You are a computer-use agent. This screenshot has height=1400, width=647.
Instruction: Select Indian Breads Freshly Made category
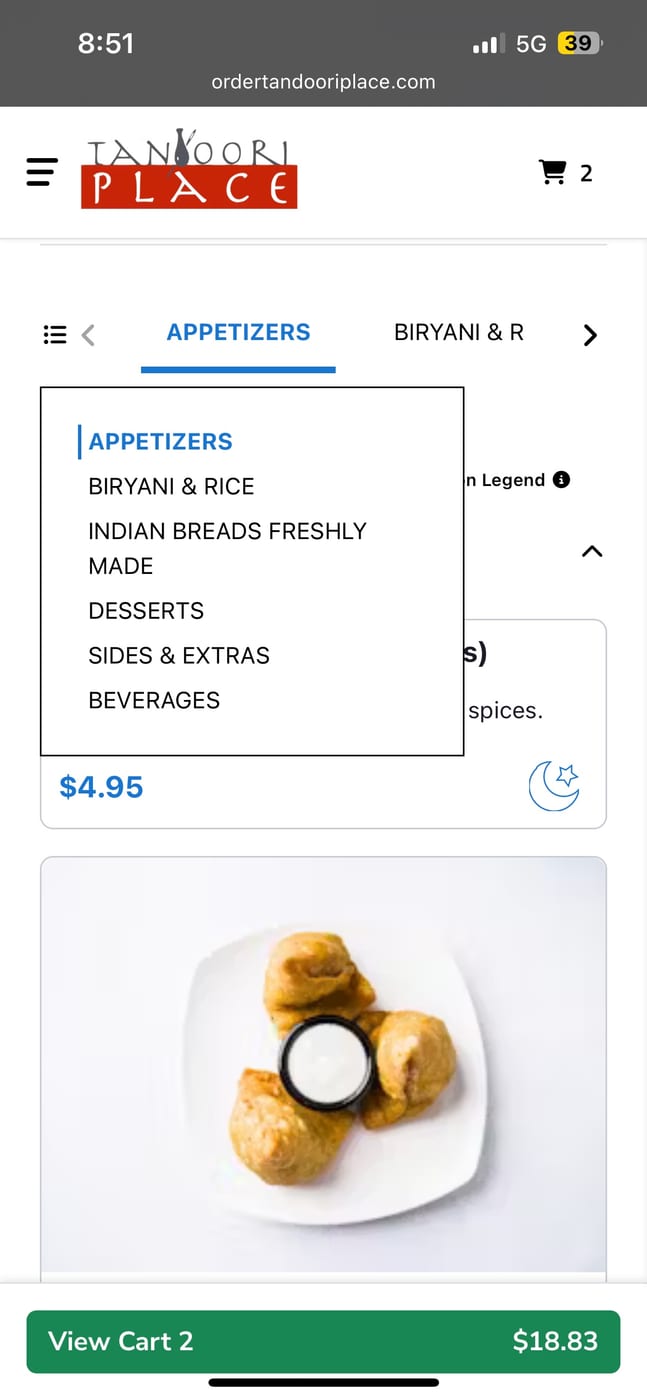click(x=227, y=548)
